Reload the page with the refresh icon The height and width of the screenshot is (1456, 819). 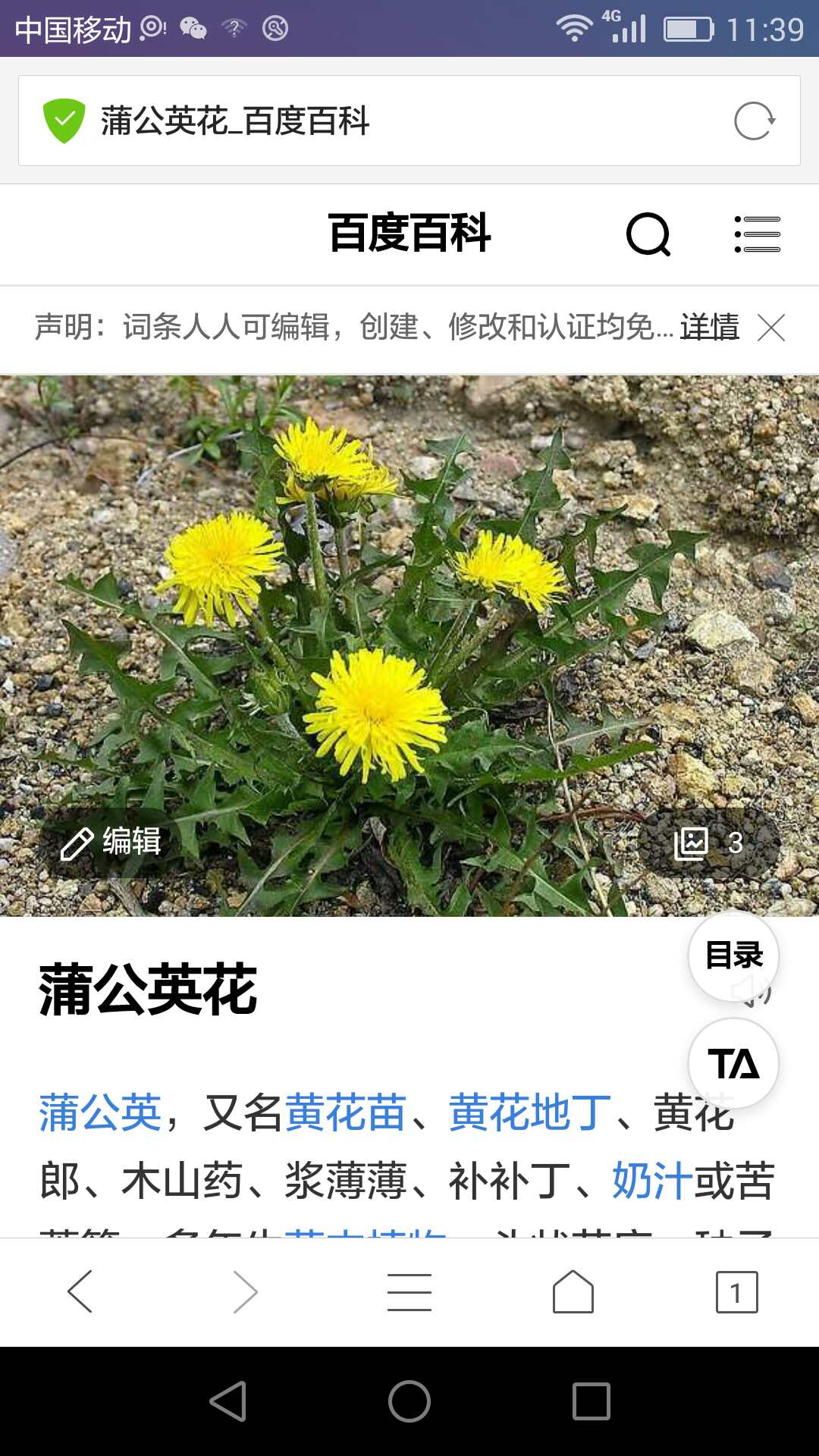coord(754,121)
